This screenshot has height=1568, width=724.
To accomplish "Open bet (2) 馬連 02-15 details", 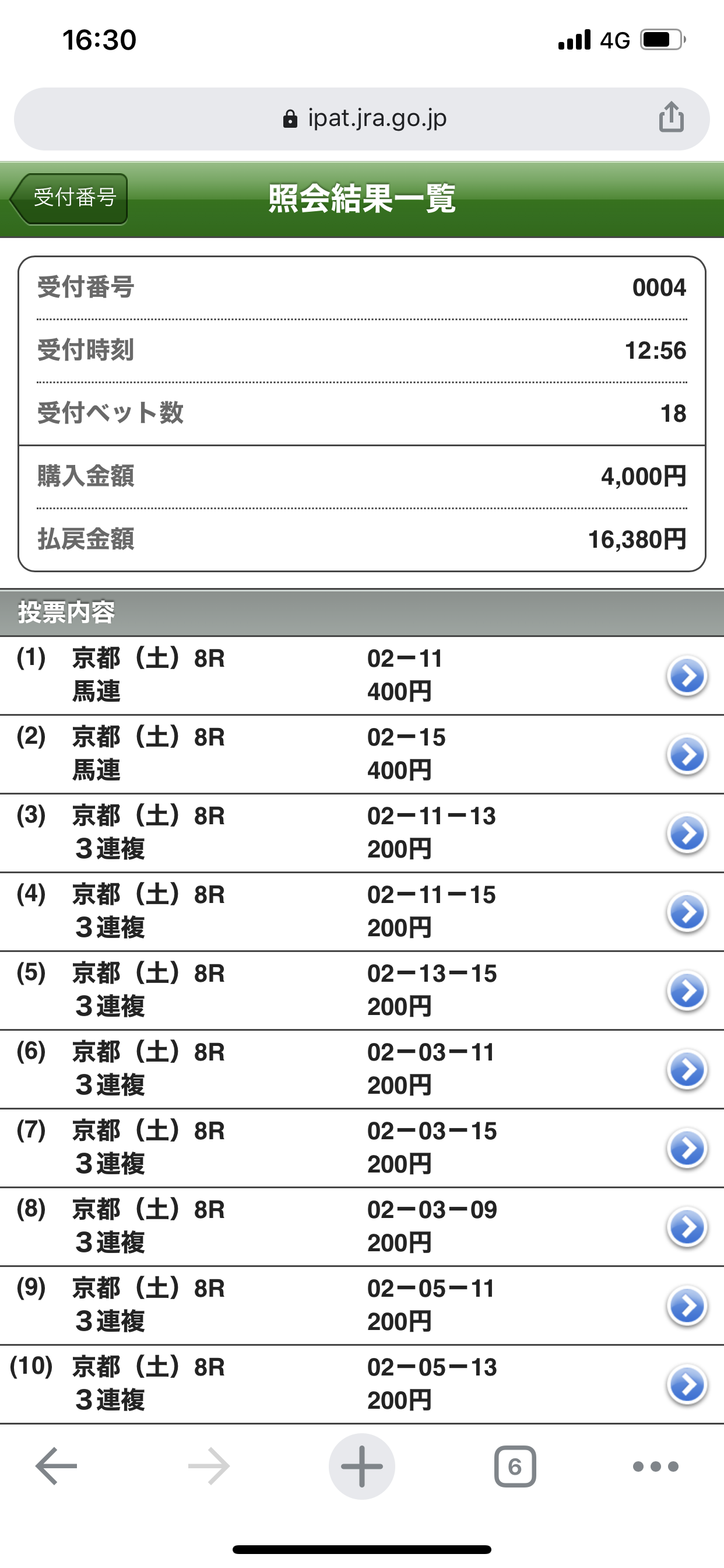I will [686, 754].
